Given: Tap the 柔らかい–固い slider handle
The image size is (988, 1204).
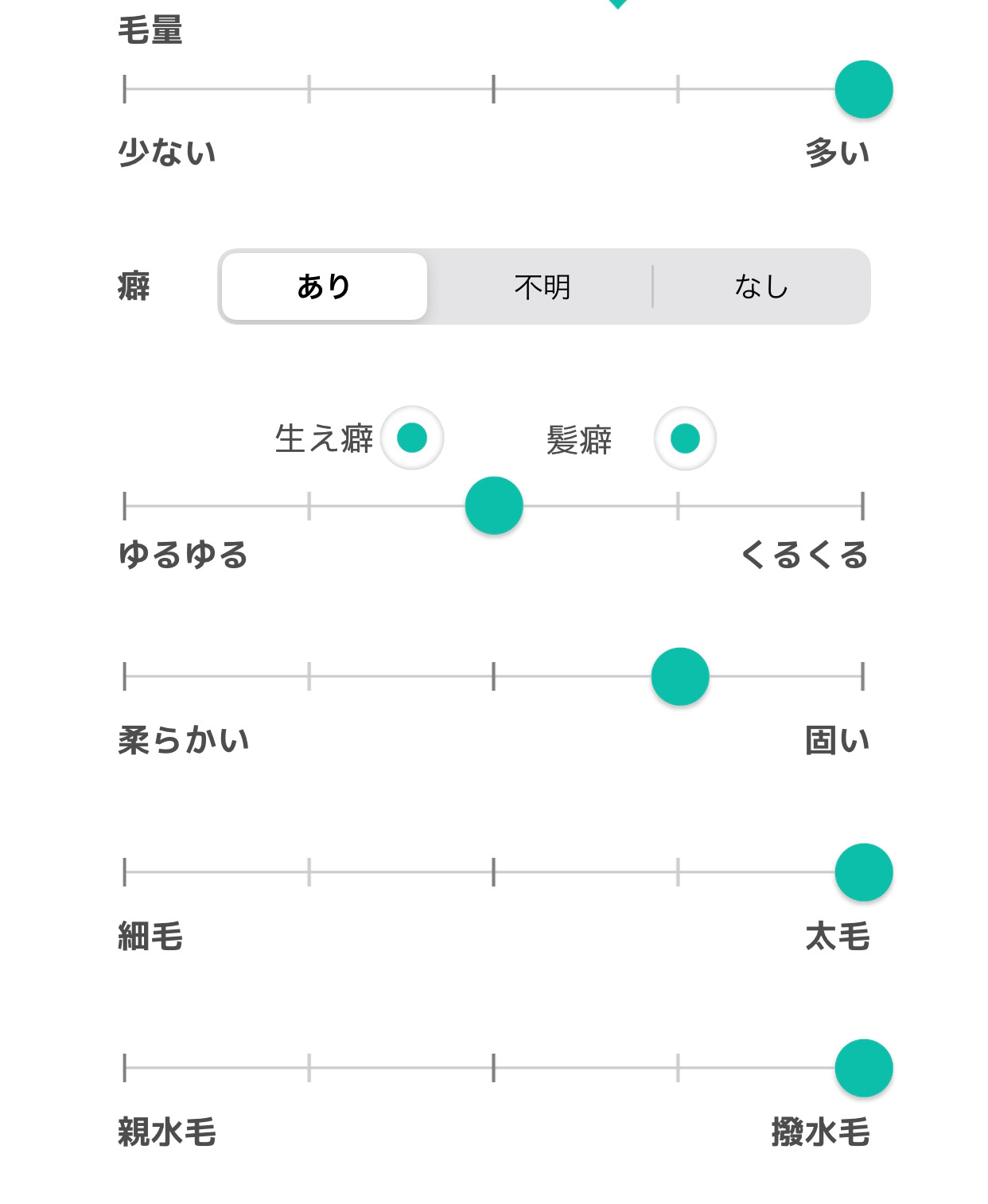Looking at the screenshot, I should (680, 676).
